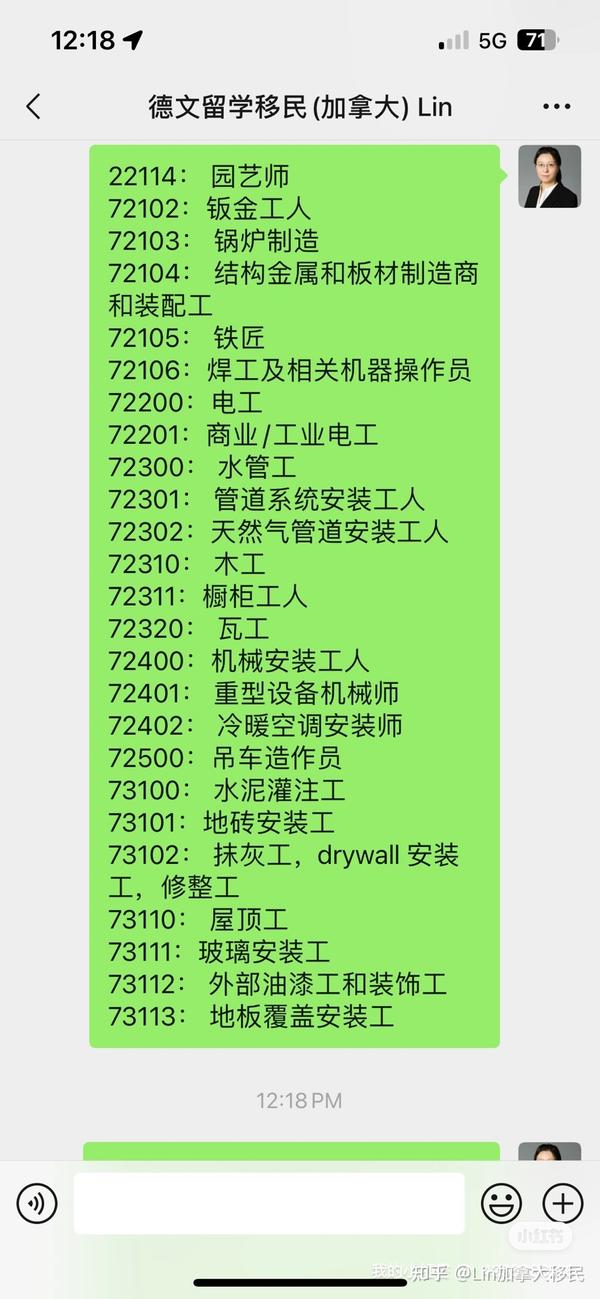Go back from this chat
Viewport: 600px width, 1299px height.
pyautogui.click(x=34, y=107)
